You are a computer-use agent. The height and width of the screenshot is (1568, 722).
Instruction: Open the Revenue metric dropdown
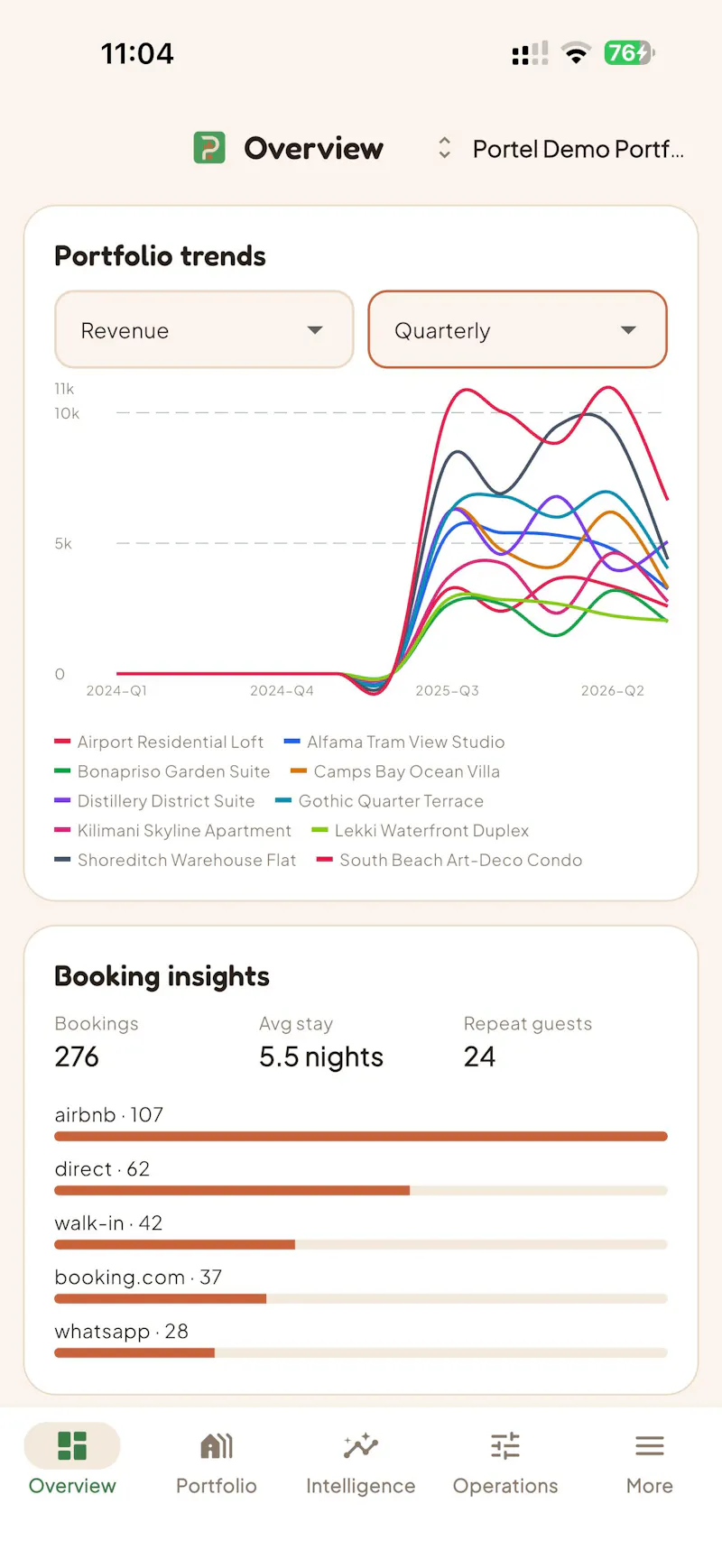204,329
